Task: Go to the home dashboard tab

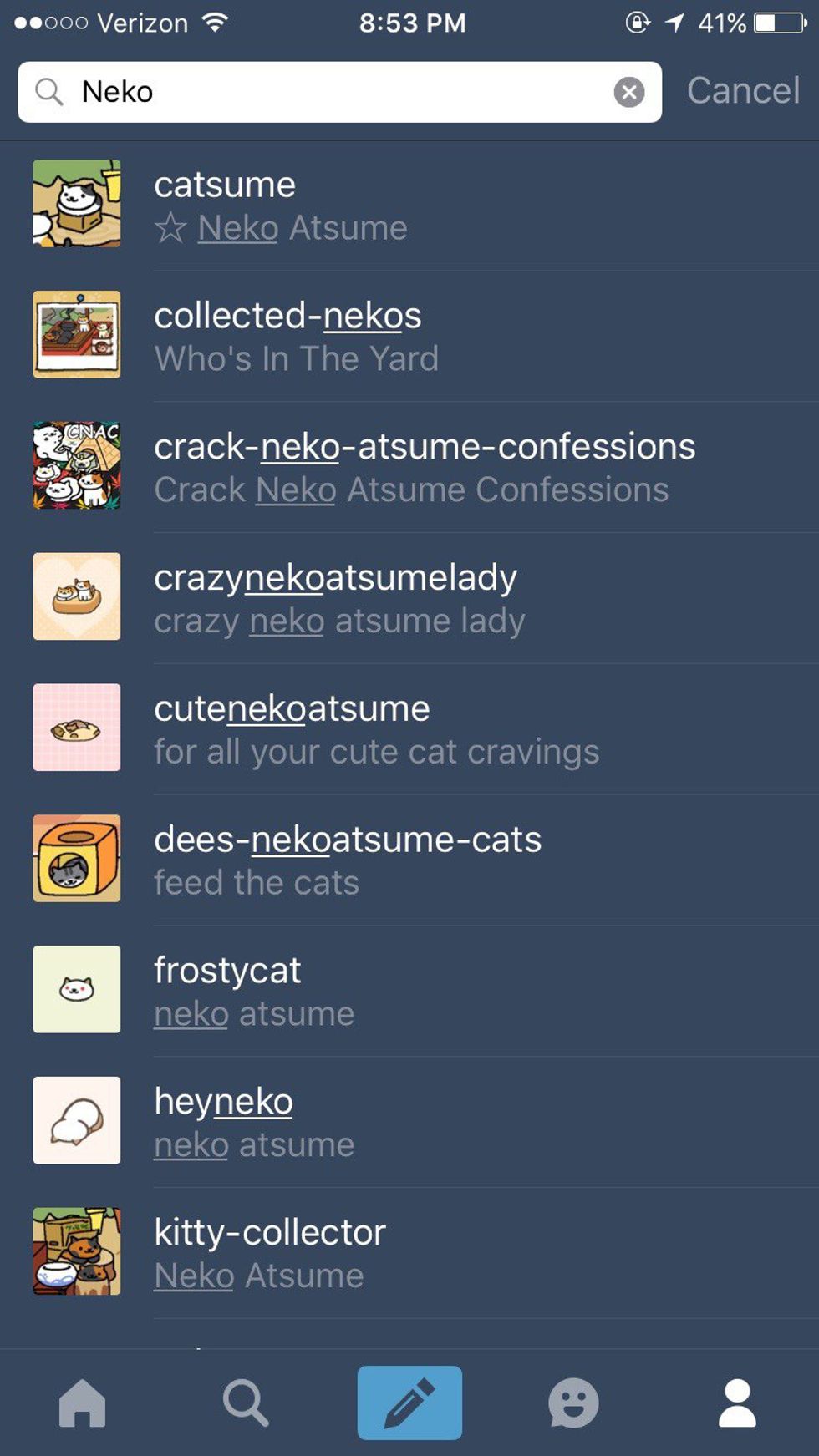Action: [x=82, y=1403]
